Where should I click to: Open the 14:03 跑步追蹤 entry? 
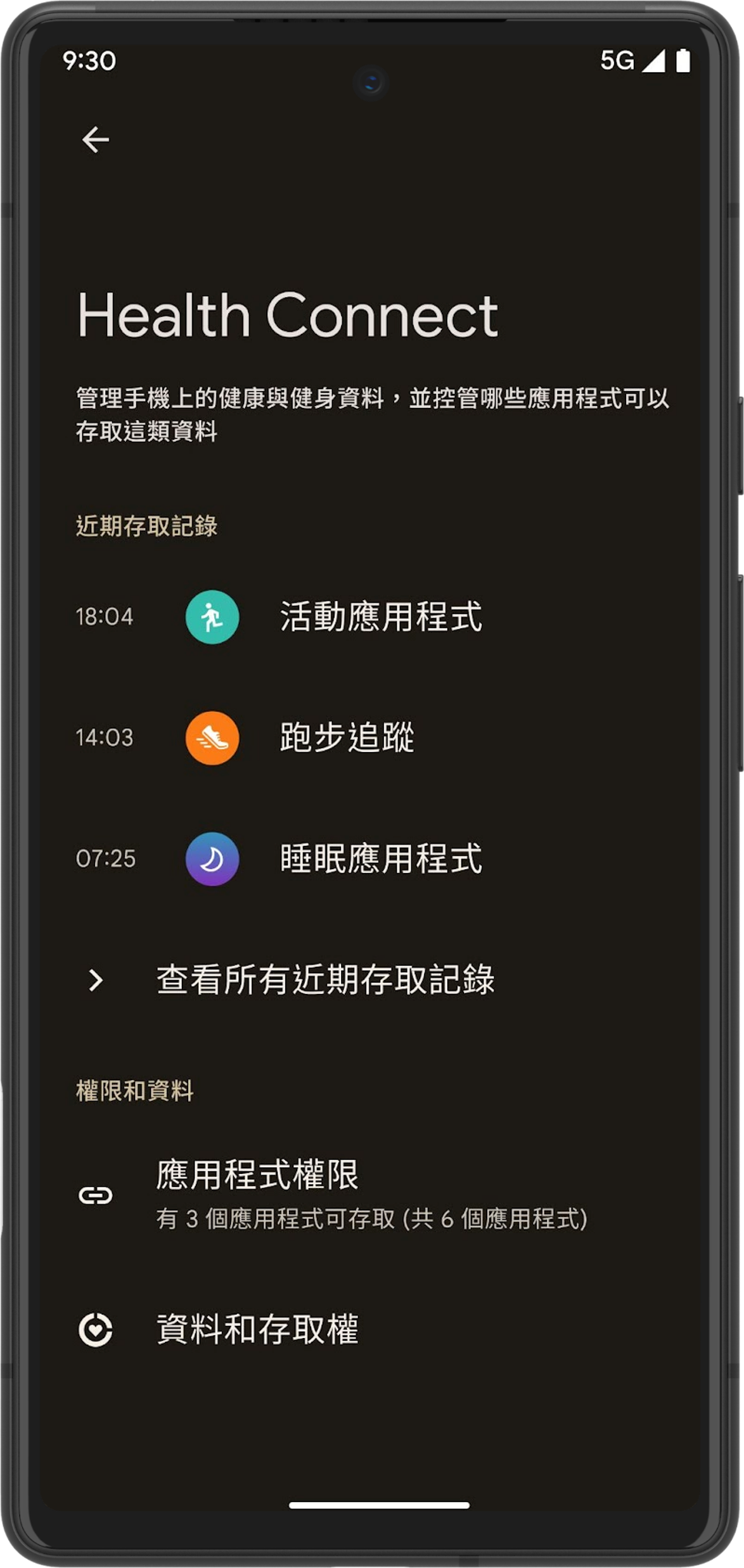347,737
